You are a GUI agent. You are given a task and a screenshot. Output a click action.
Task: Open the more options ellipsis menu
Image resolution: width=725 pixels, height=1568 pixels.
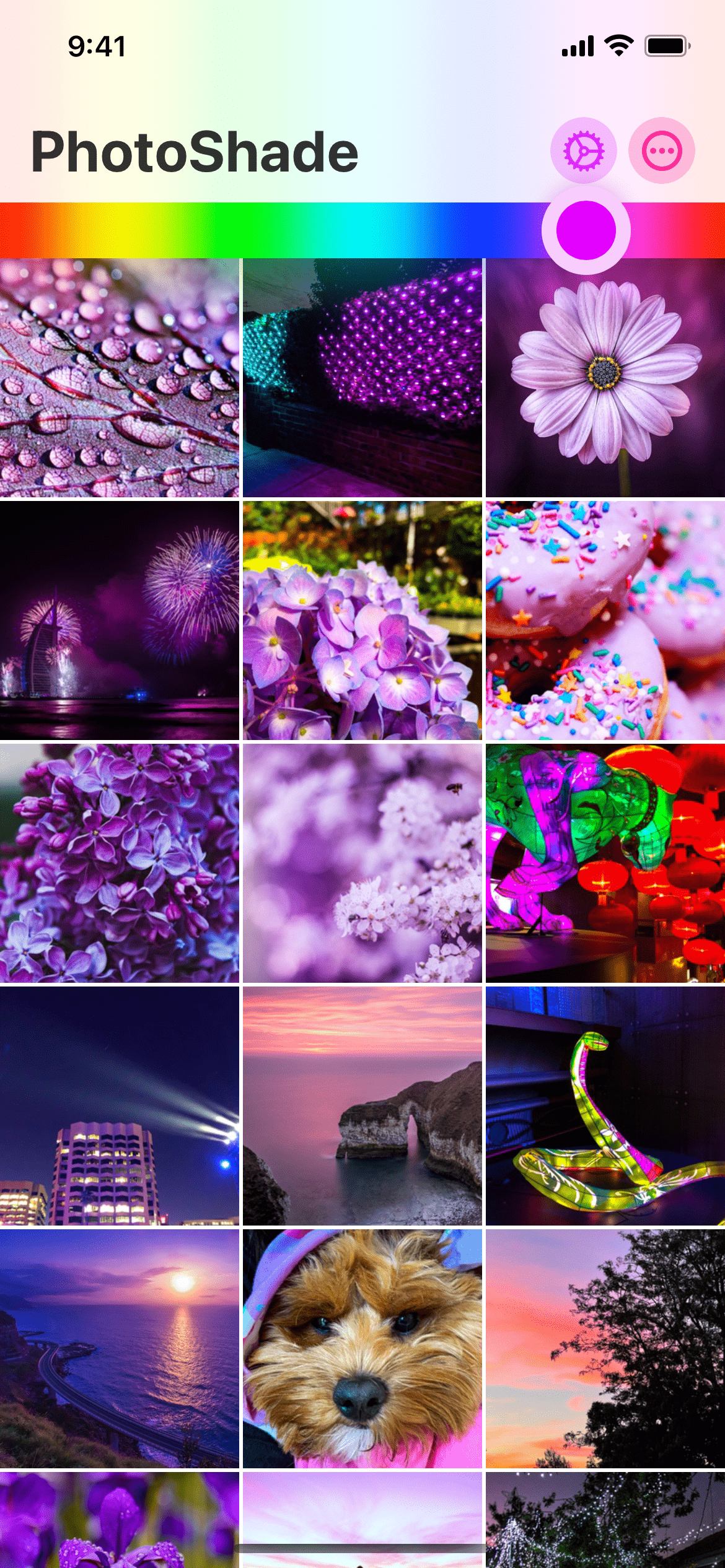tap(661, 150)
